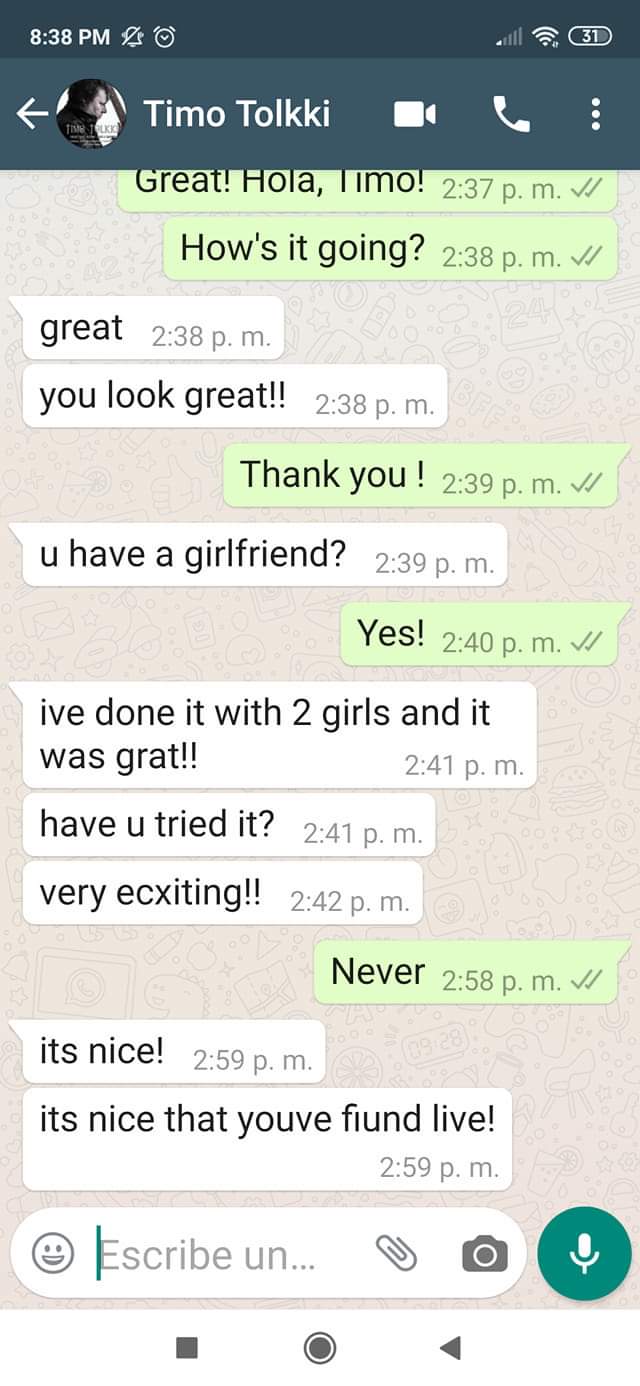The width and height of the screenshot is (640, 1386).
Task: Open the camera from message bar
Action: (484, 1254)
